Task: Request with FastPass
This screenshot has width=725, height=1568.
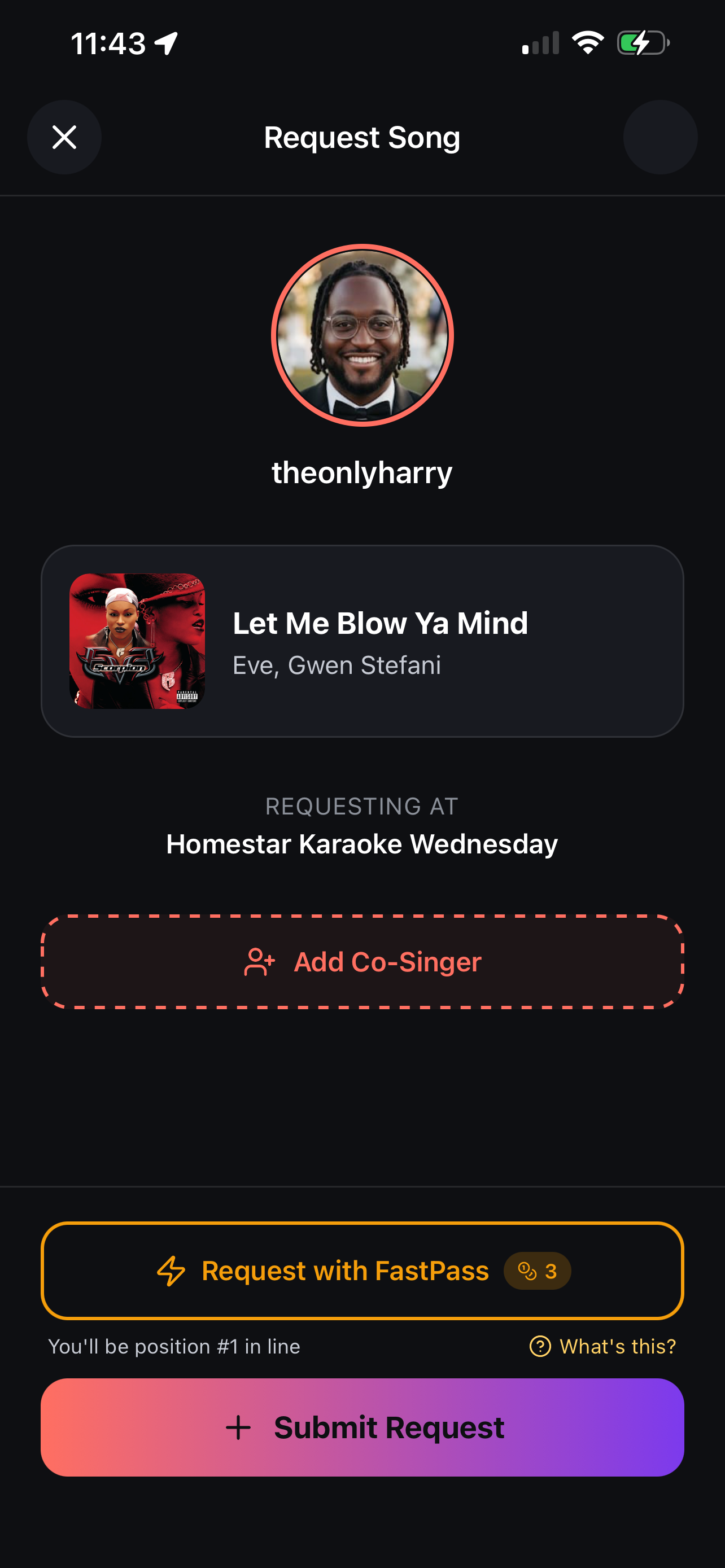Action: tap(362, 1271)
